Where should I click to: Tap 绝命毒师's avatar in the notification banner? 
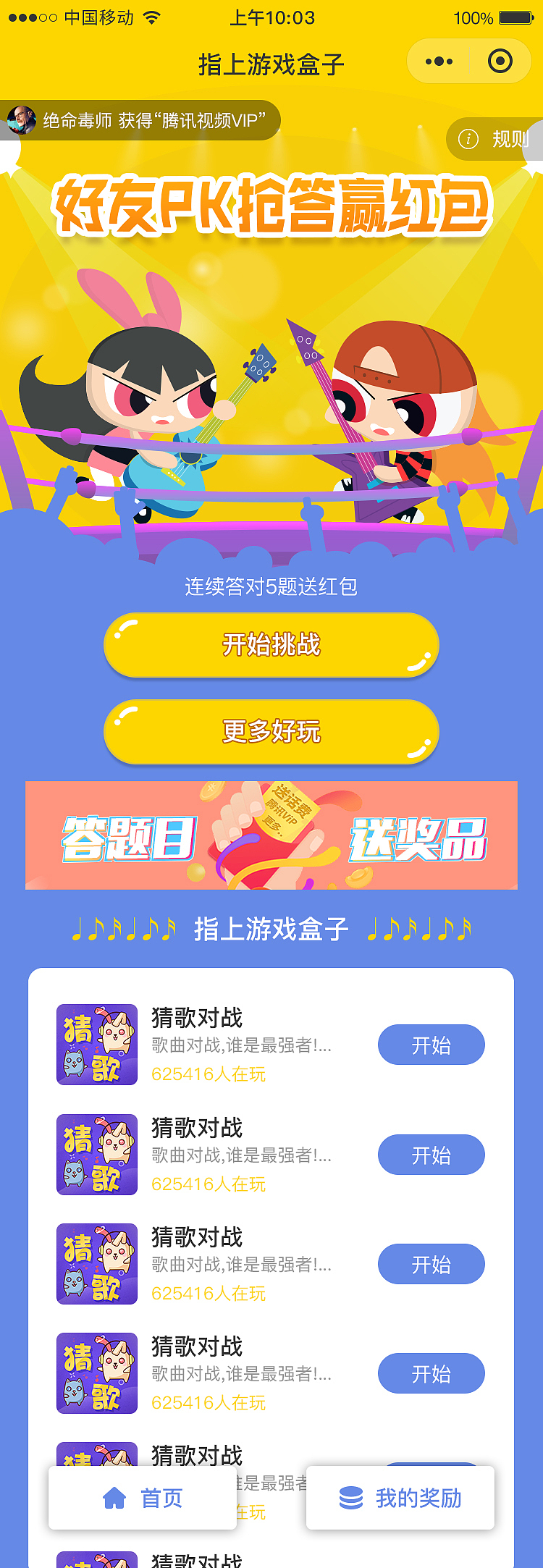(24, 120)
